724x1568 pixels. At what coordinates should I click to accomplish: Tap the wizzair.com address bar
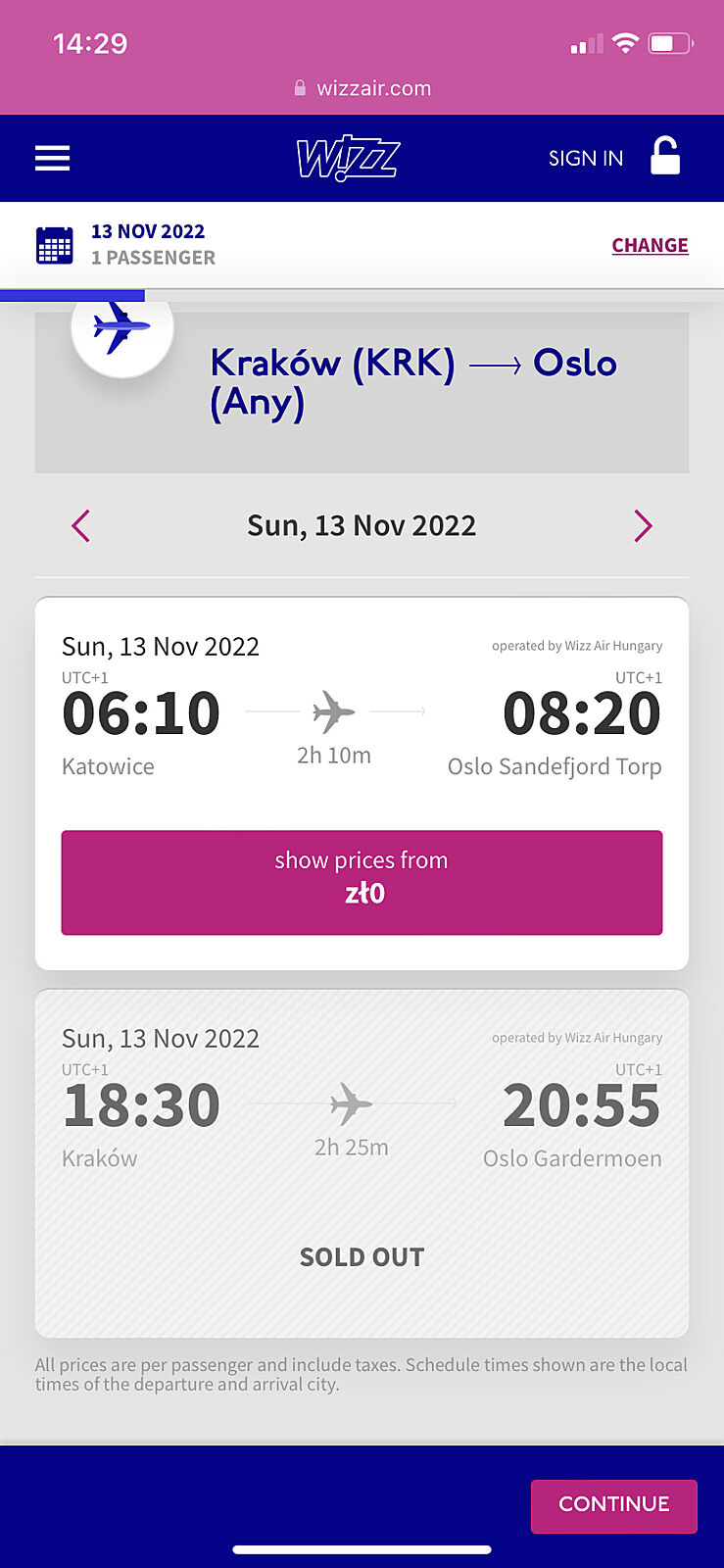[362, 88]
